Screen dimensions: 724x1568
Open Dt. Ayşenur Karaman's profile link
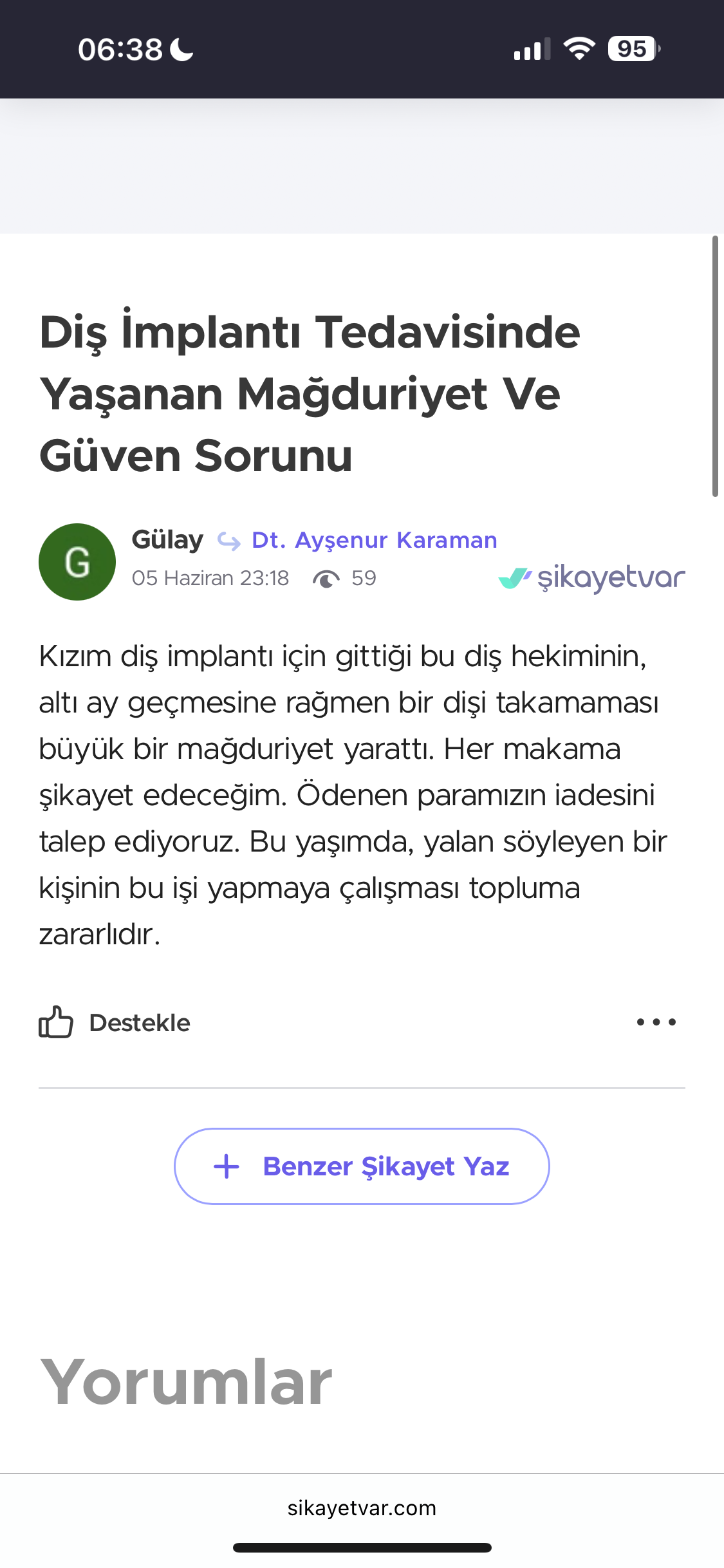375,540
